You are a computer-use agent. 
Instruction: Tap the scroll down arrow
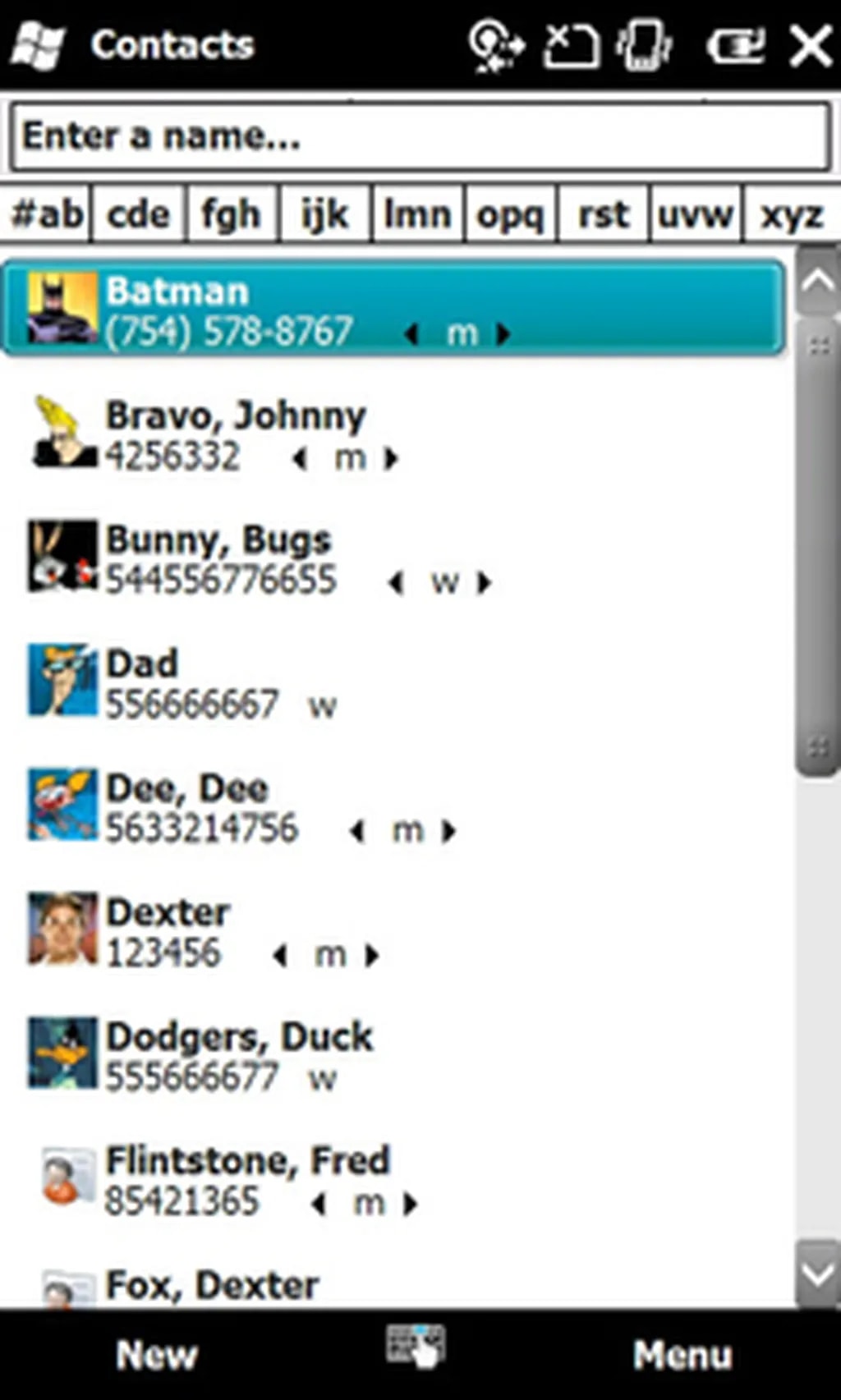[x=818, y=1275]
